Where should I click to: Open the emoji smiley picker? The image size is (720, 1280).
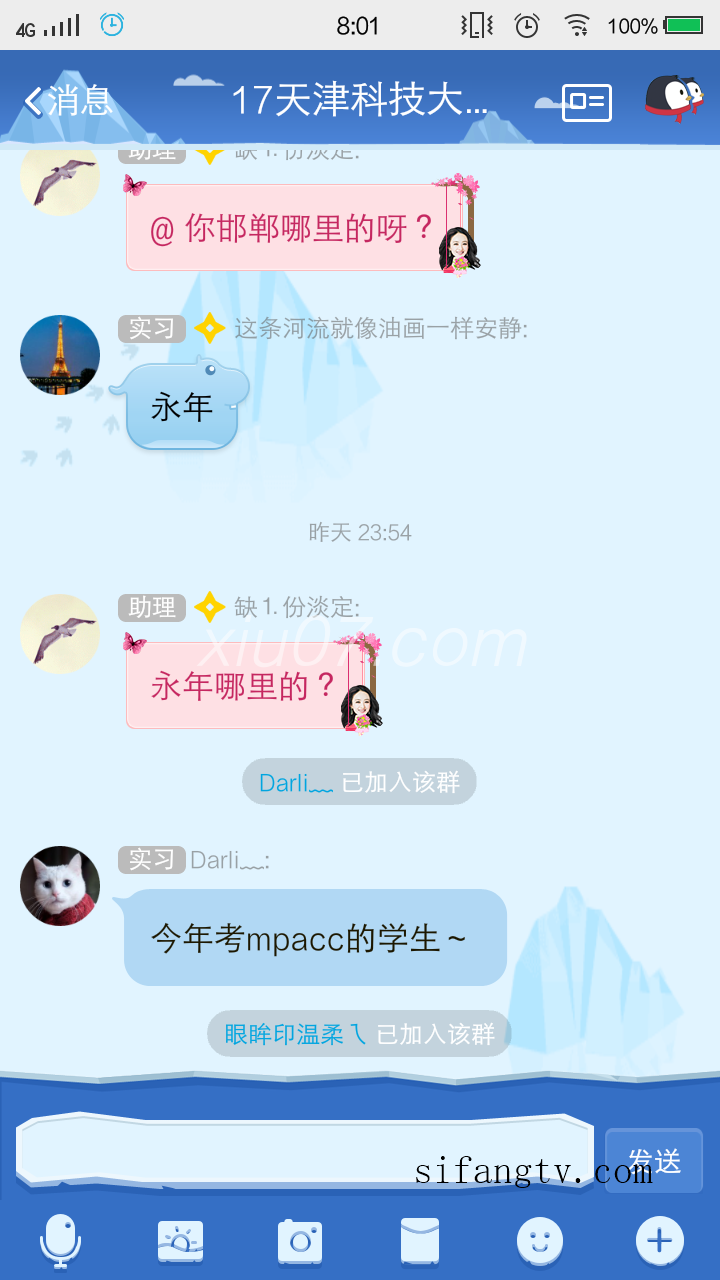pyautogui.click(x=540, y=1242)
